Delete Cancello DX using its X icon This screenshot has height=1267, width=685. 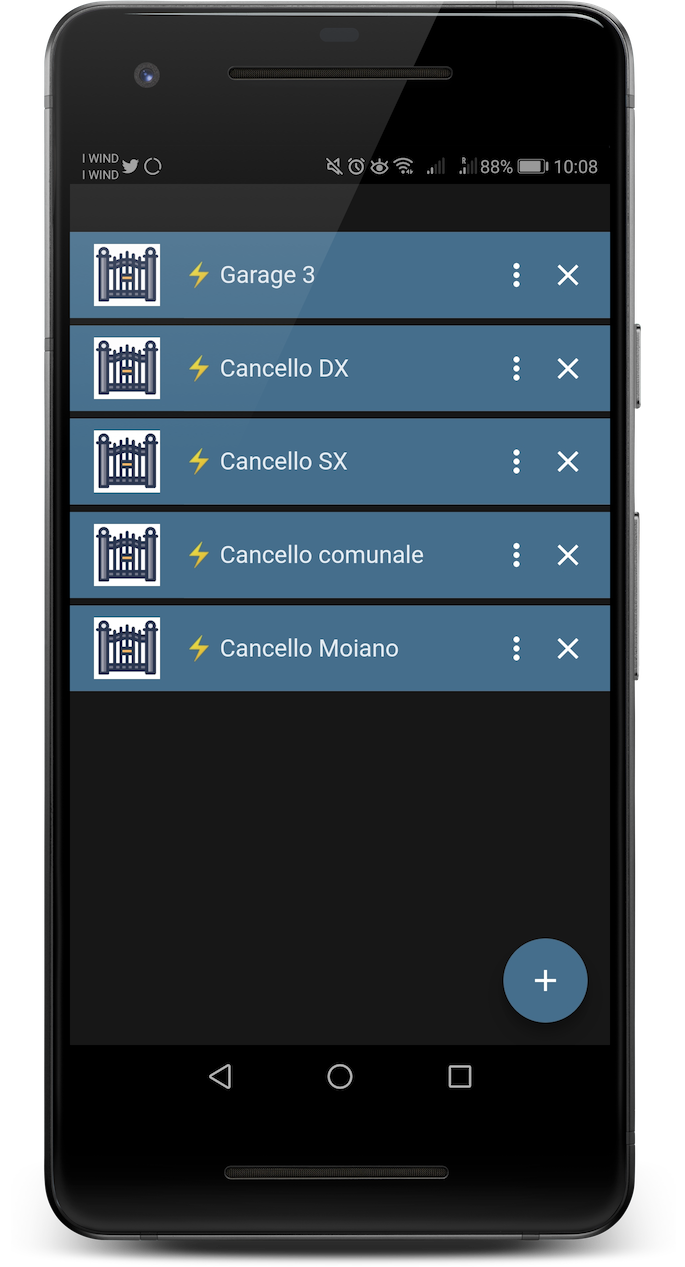coord(568,368)
